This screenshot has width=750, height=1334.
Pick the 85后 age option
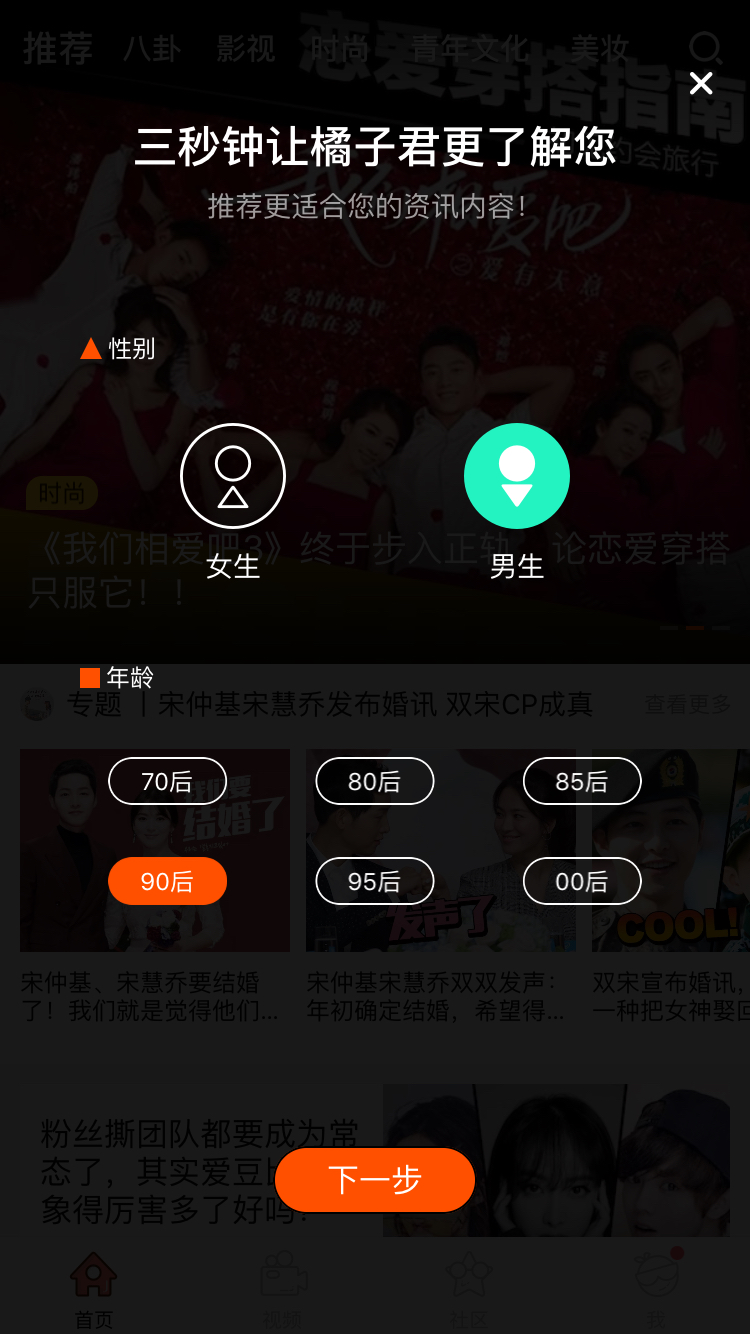[582, 781]
